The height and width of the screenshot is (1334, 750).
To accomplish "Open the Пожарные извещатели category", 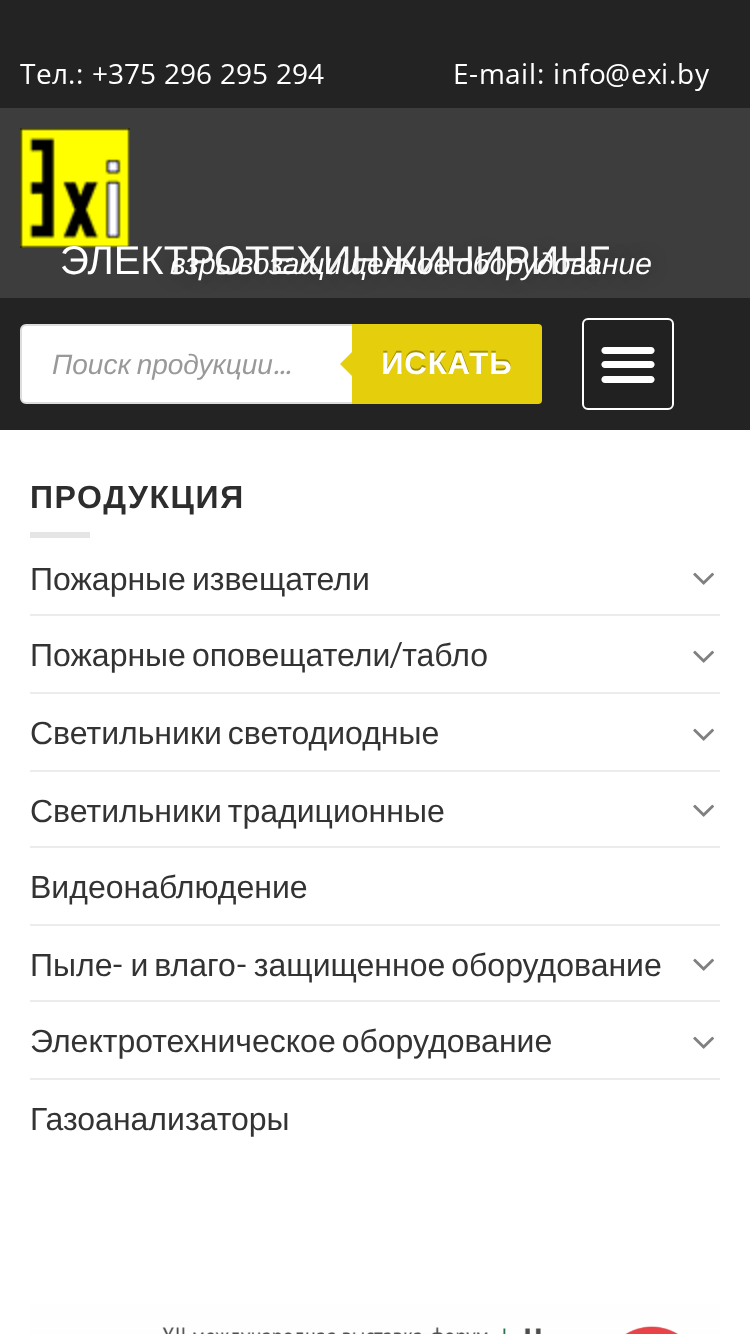I will (x=200, y=579).
